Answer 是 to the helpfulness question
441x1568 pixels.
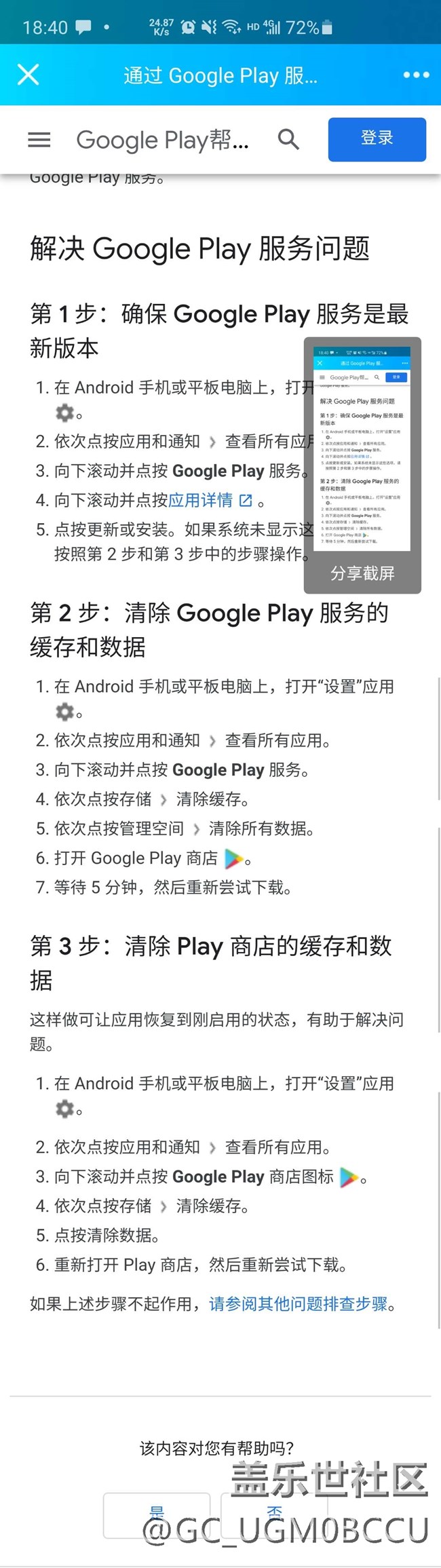tap(157, 1514)
